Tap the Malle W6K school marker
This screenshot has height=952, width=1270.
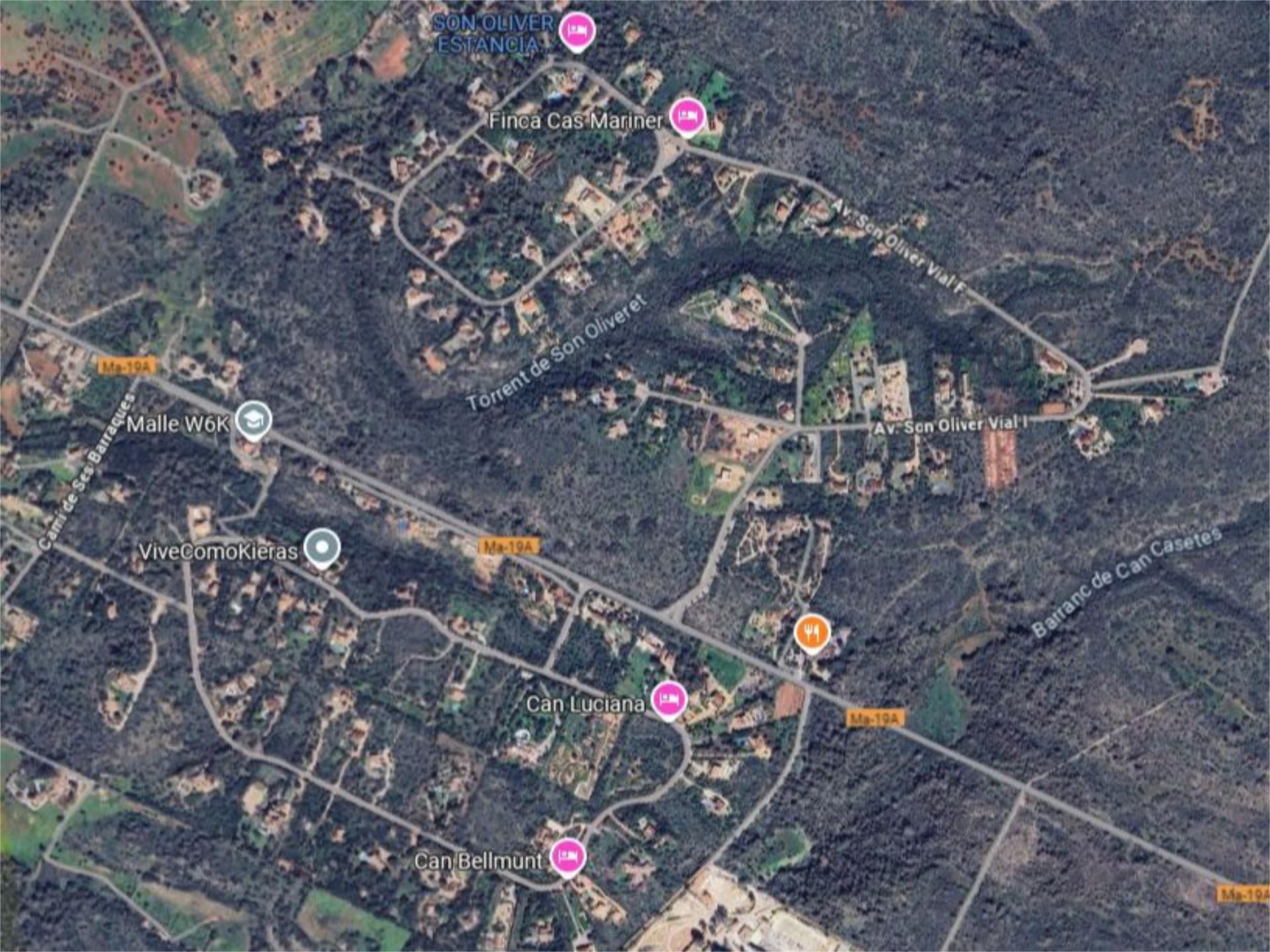pos(254,419)
